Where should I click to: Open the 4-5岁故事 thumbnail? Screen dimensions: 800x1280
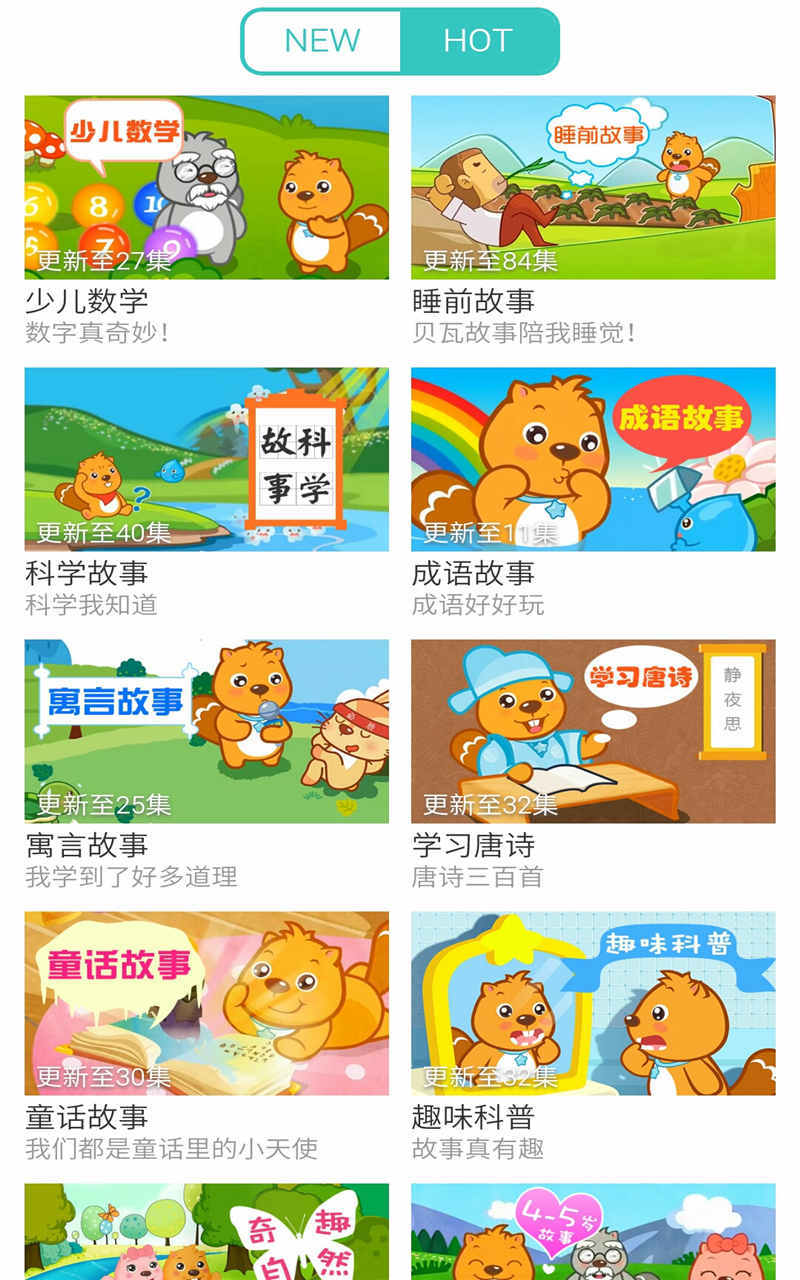[593, 1232]
